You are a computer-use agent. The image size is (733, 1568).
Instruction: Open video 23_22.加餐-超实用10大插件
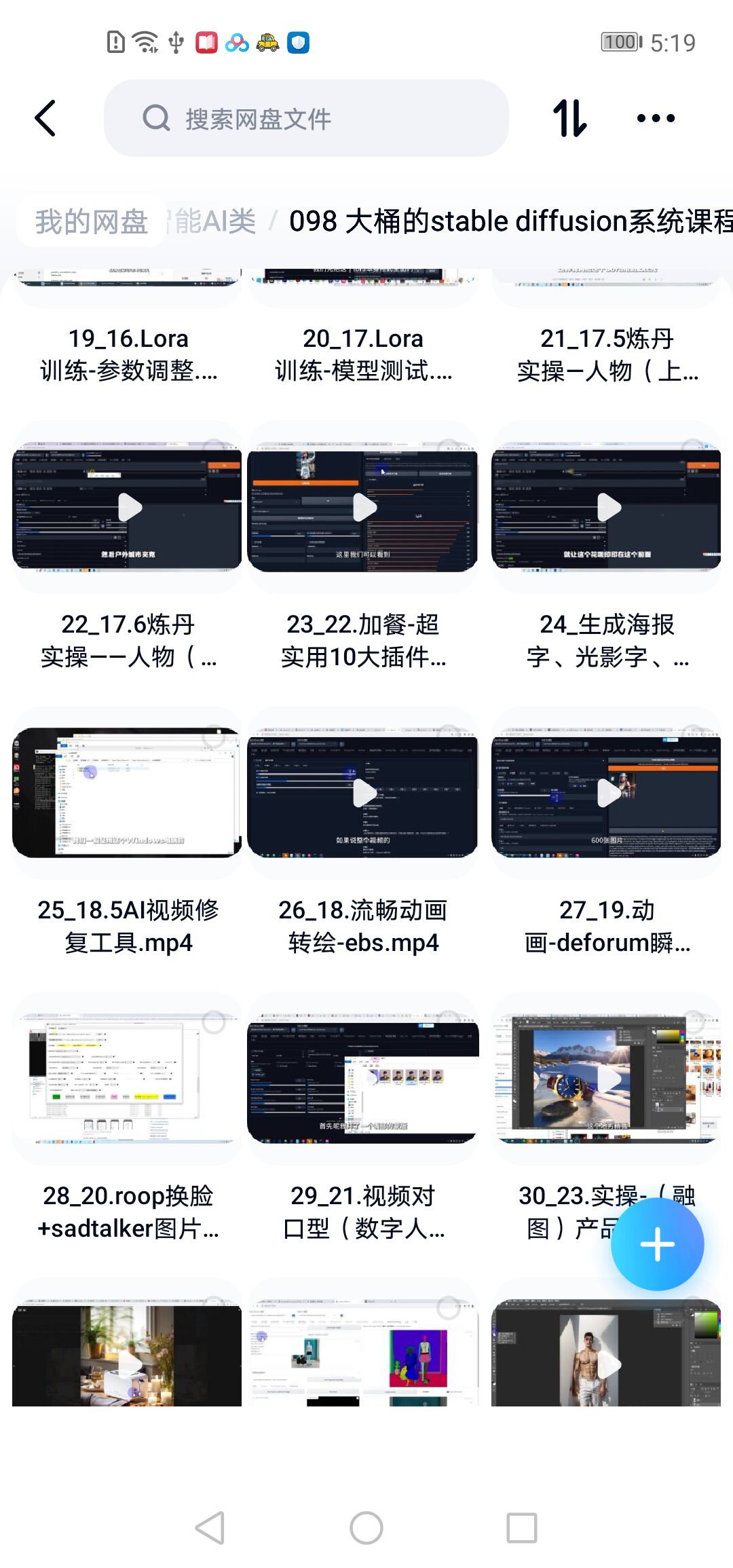363,507
